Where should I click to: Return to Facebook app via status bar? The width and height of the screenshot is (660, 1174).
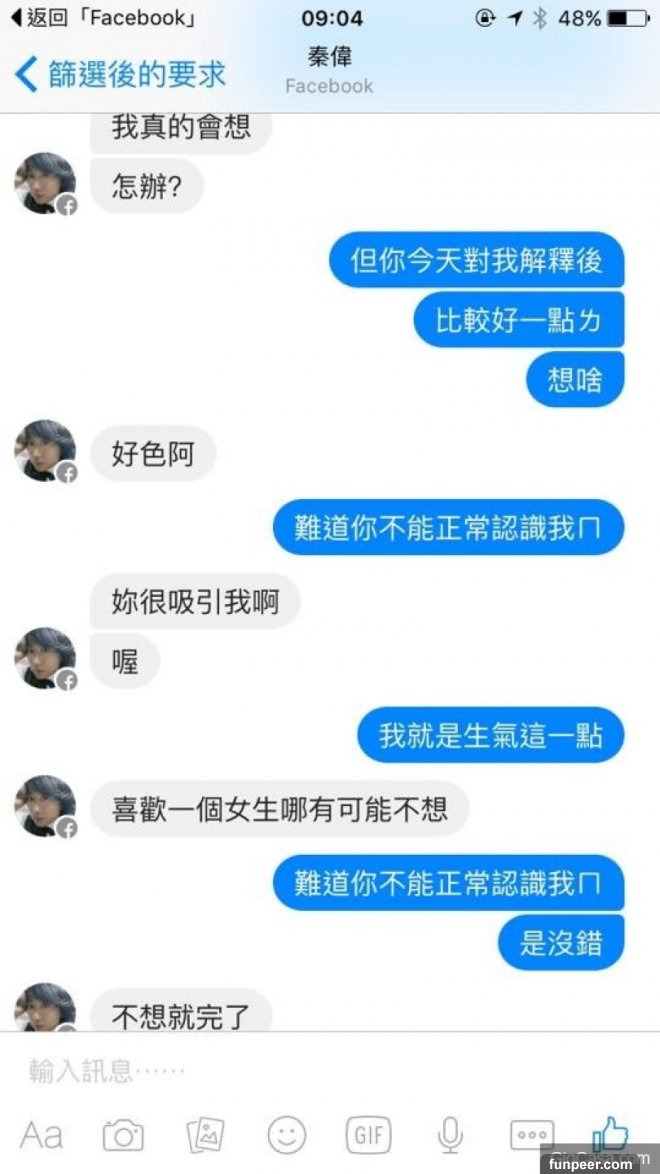(x=102, y=18)
